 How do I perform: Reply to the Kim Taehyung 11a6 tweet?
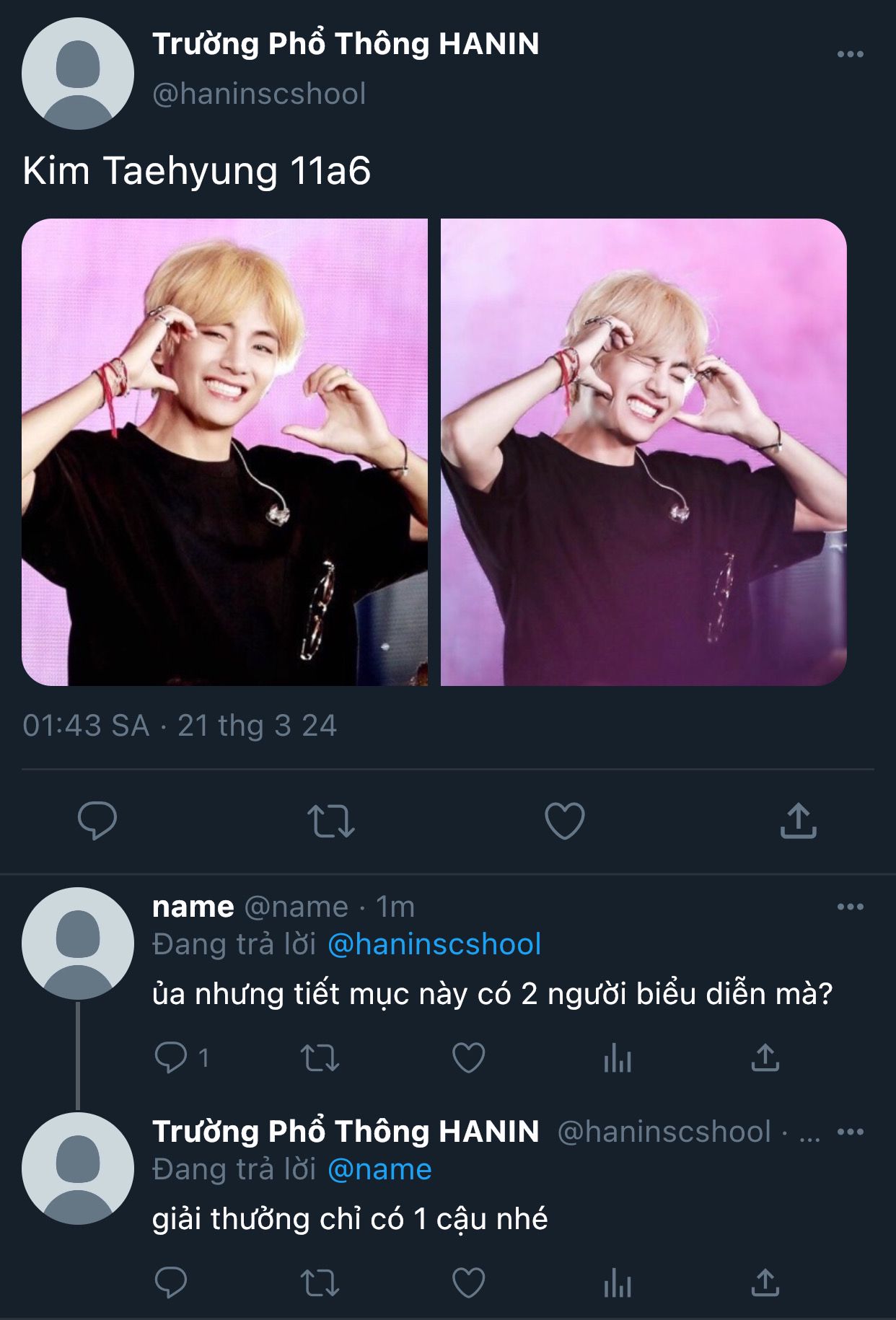click(x=97, y=820)
